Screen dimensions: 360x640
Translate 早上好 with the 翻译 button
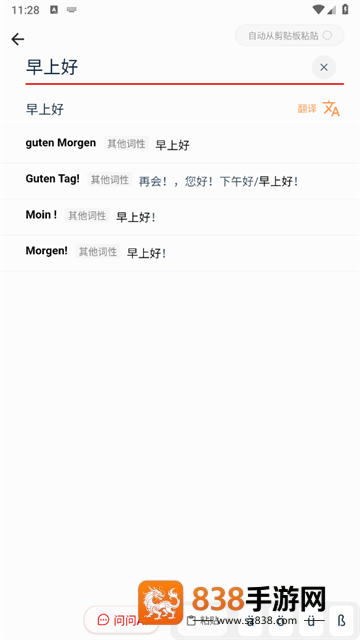pos(319,109)
